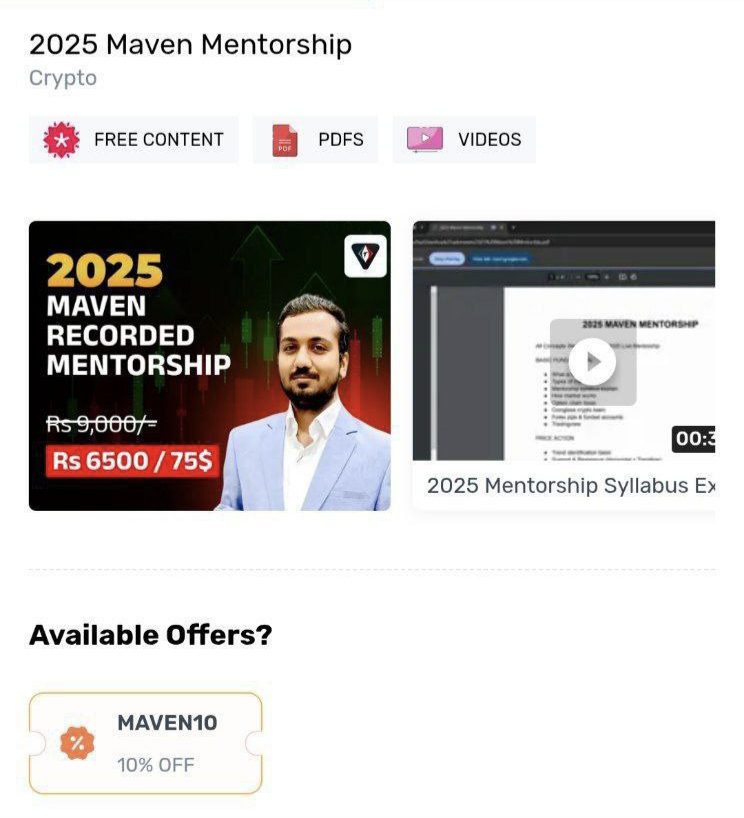Click the red PDF document icon
This screenshot has width=744, height=818.
coord(283,139)
